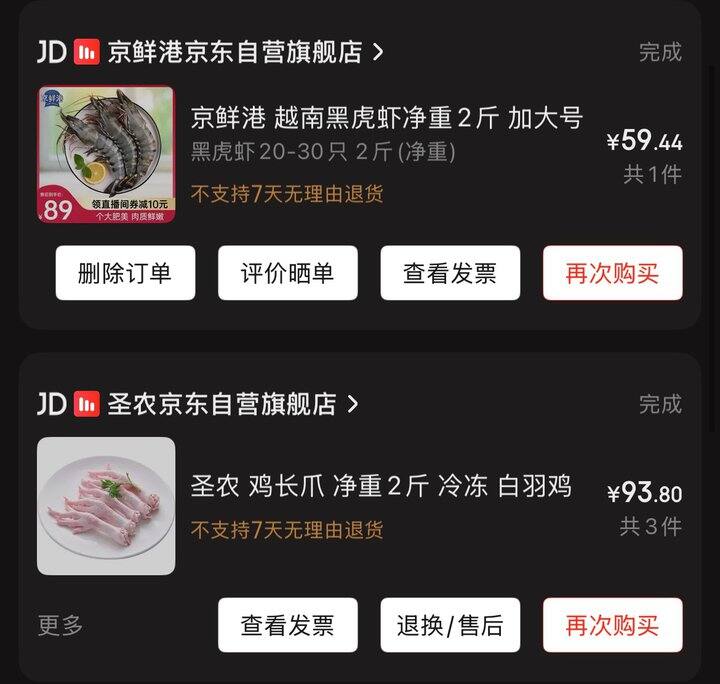Image resolution: width=720 pixels, height=684 pixels.
Task: Open the 圣农 鸡长爪 product image
Action: pos(106,506)
